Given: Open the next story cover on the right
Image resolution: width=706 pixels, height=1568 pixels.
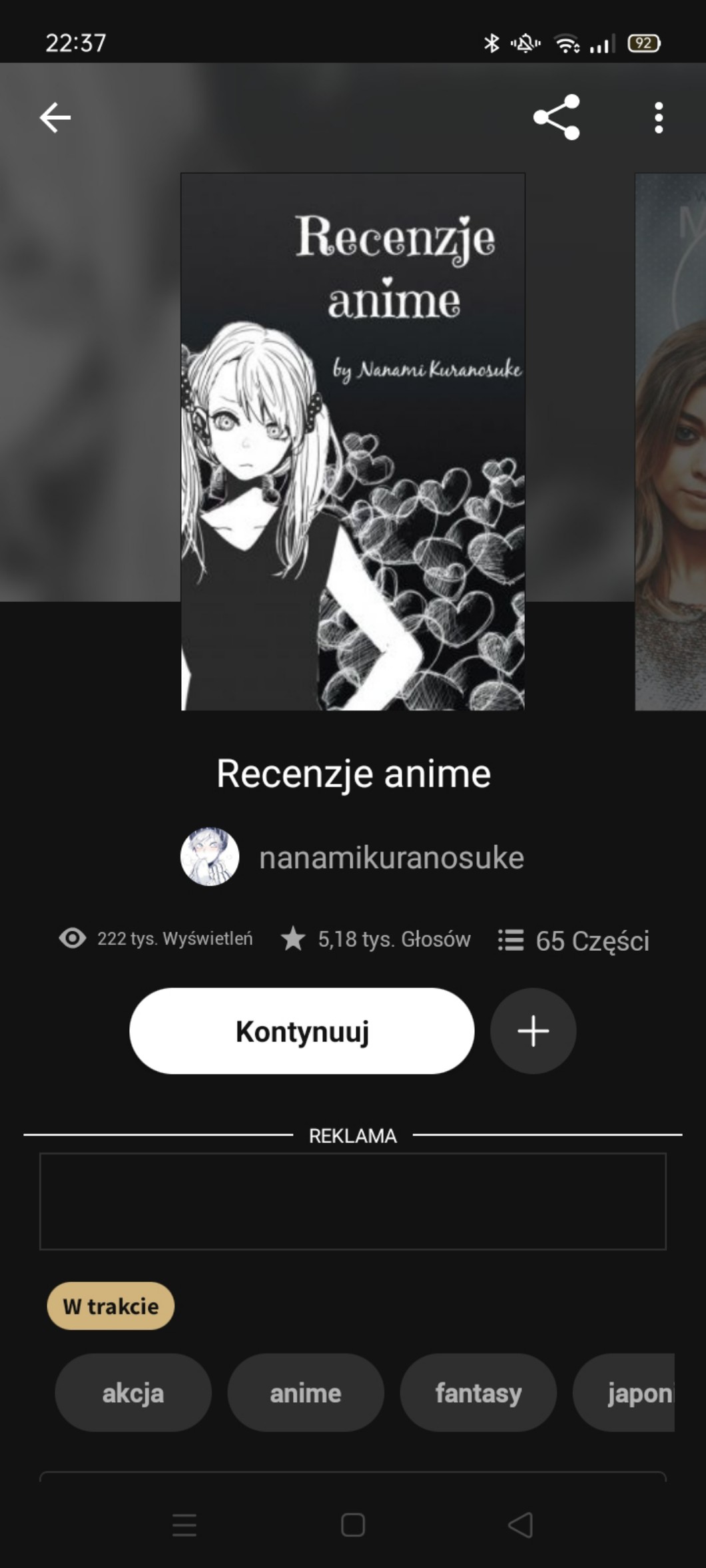Looking at the screenshot, I should pos(670,441).
